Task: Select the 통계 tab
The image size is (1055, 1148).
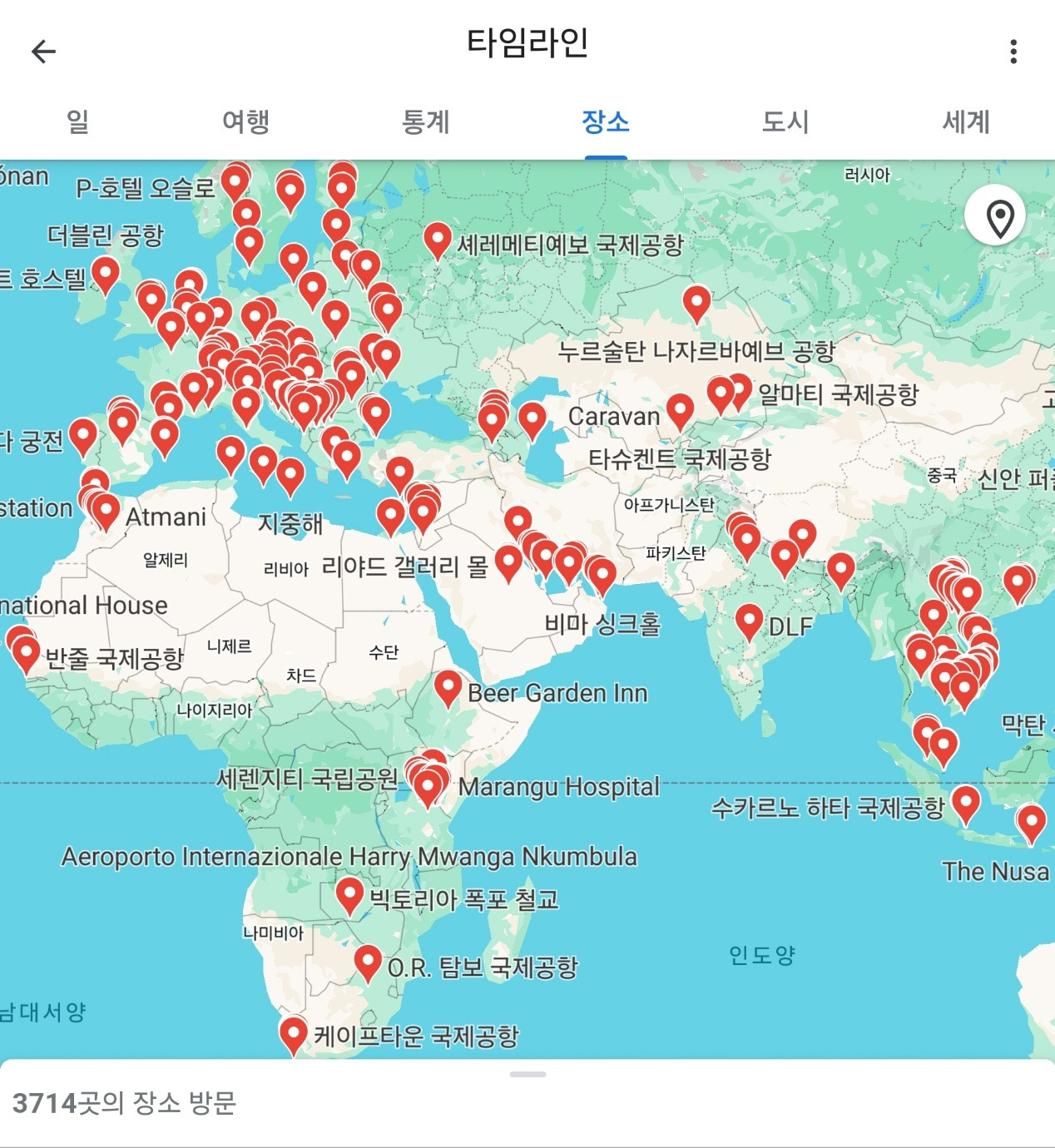Action: tap(427, 122)
